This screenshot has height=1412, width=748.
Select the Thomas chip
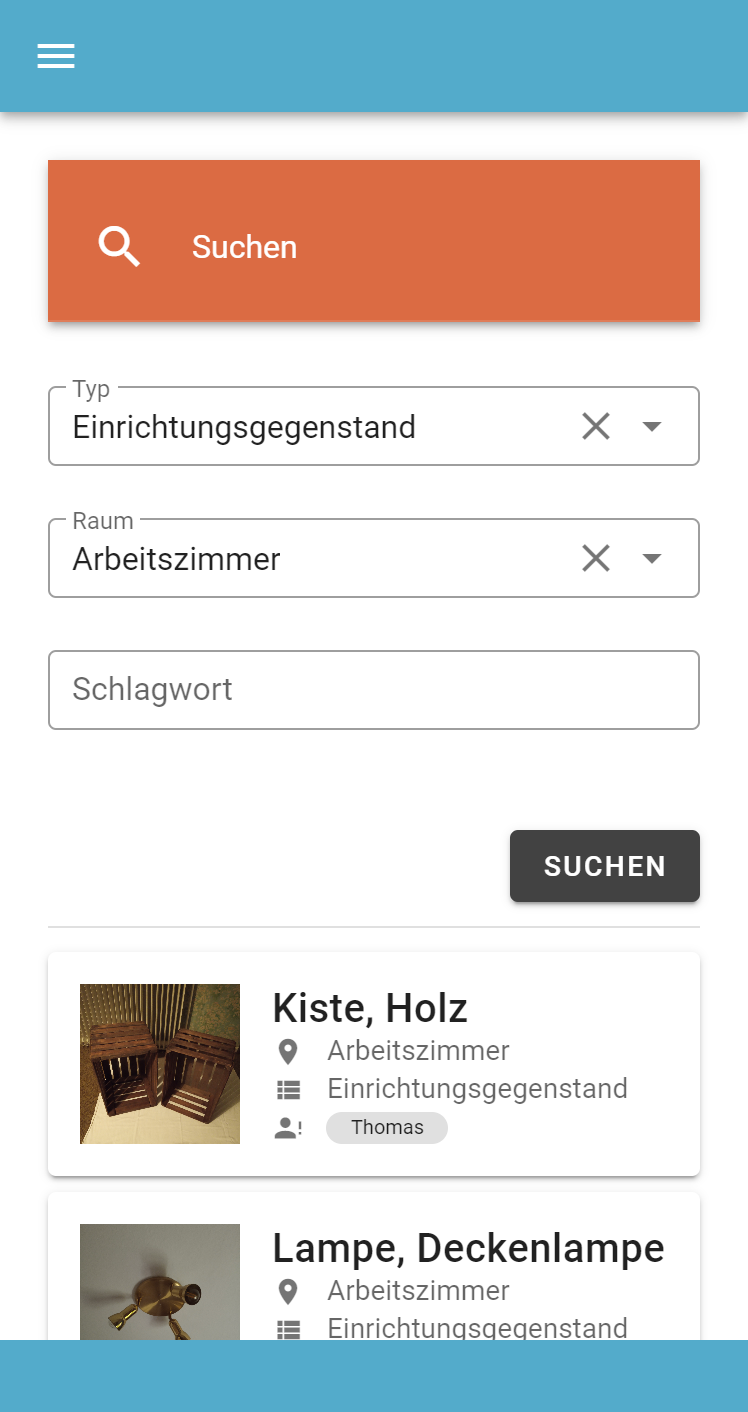387,1128
